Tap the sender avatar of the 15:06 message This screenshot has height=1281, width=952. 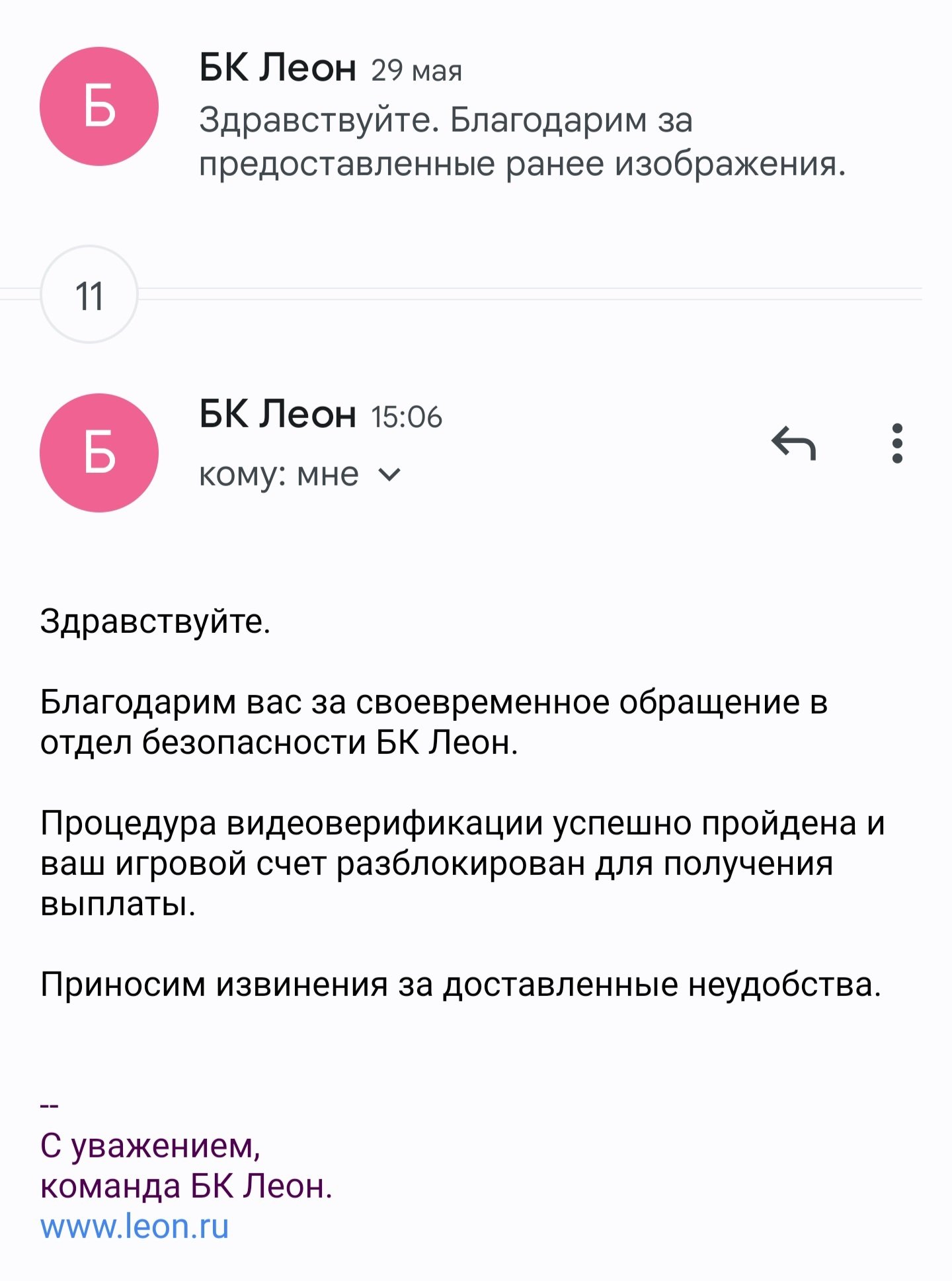coord(99,453)
